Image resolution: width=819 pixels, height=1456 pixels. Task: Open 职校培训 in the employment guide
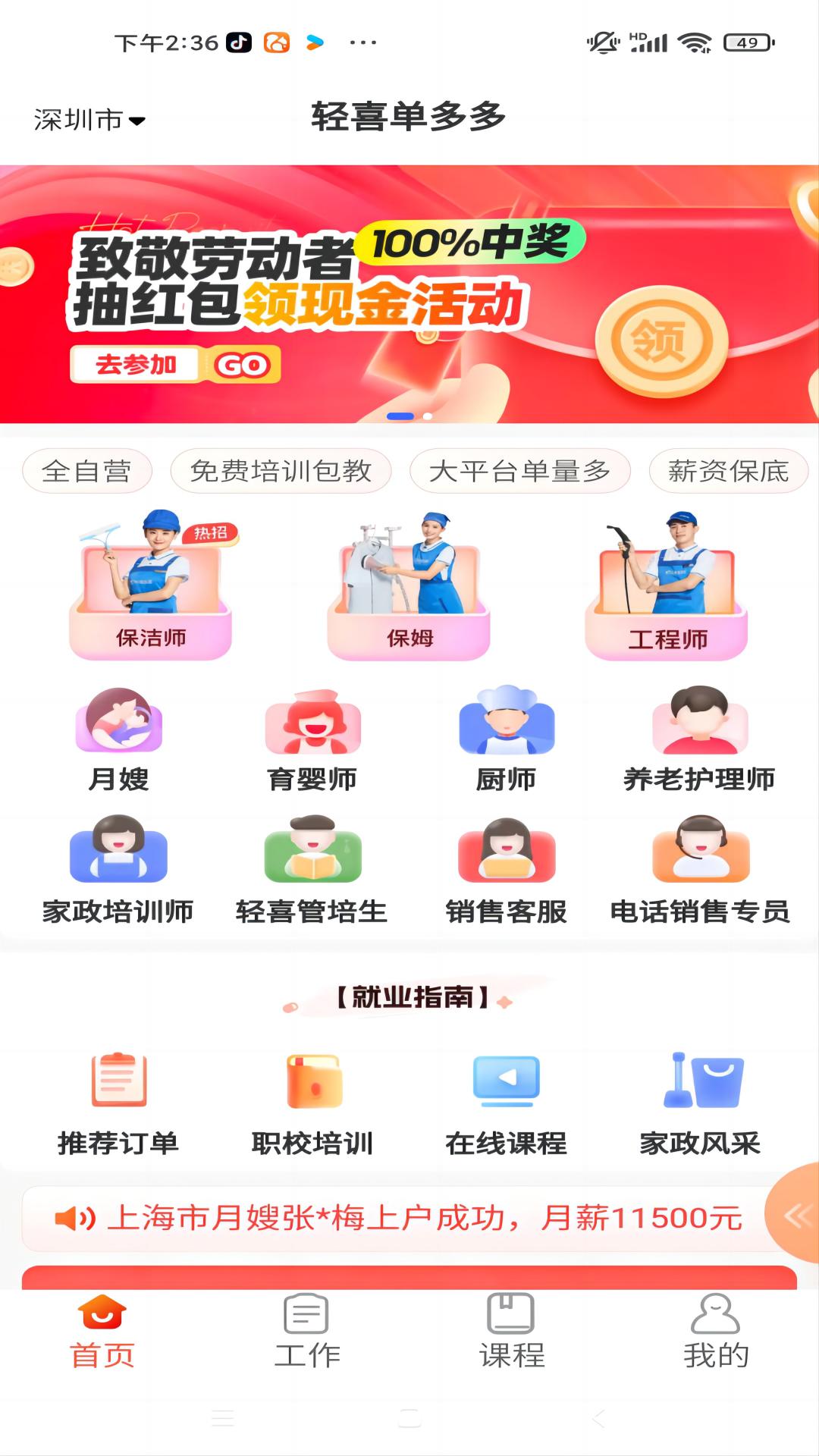312,1103
